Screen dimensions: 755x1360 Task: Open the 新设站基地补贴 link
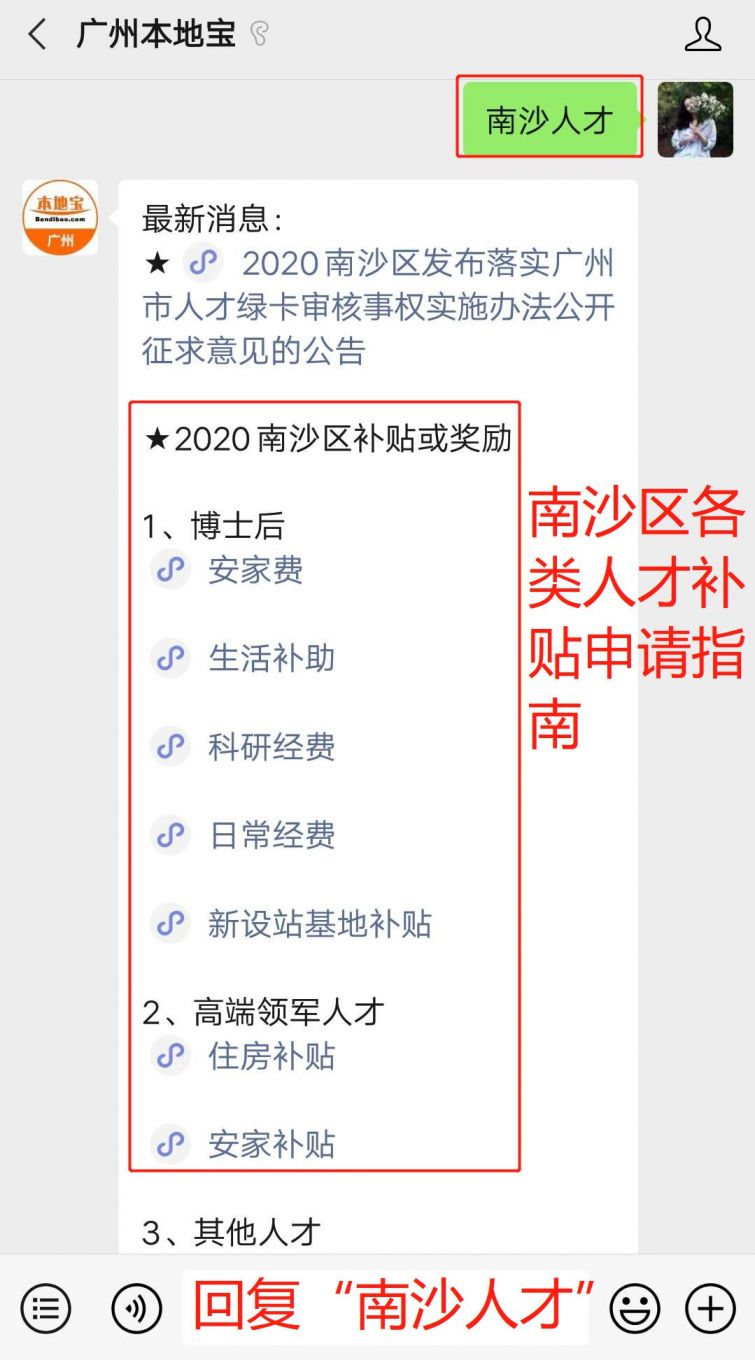(319, 923)
